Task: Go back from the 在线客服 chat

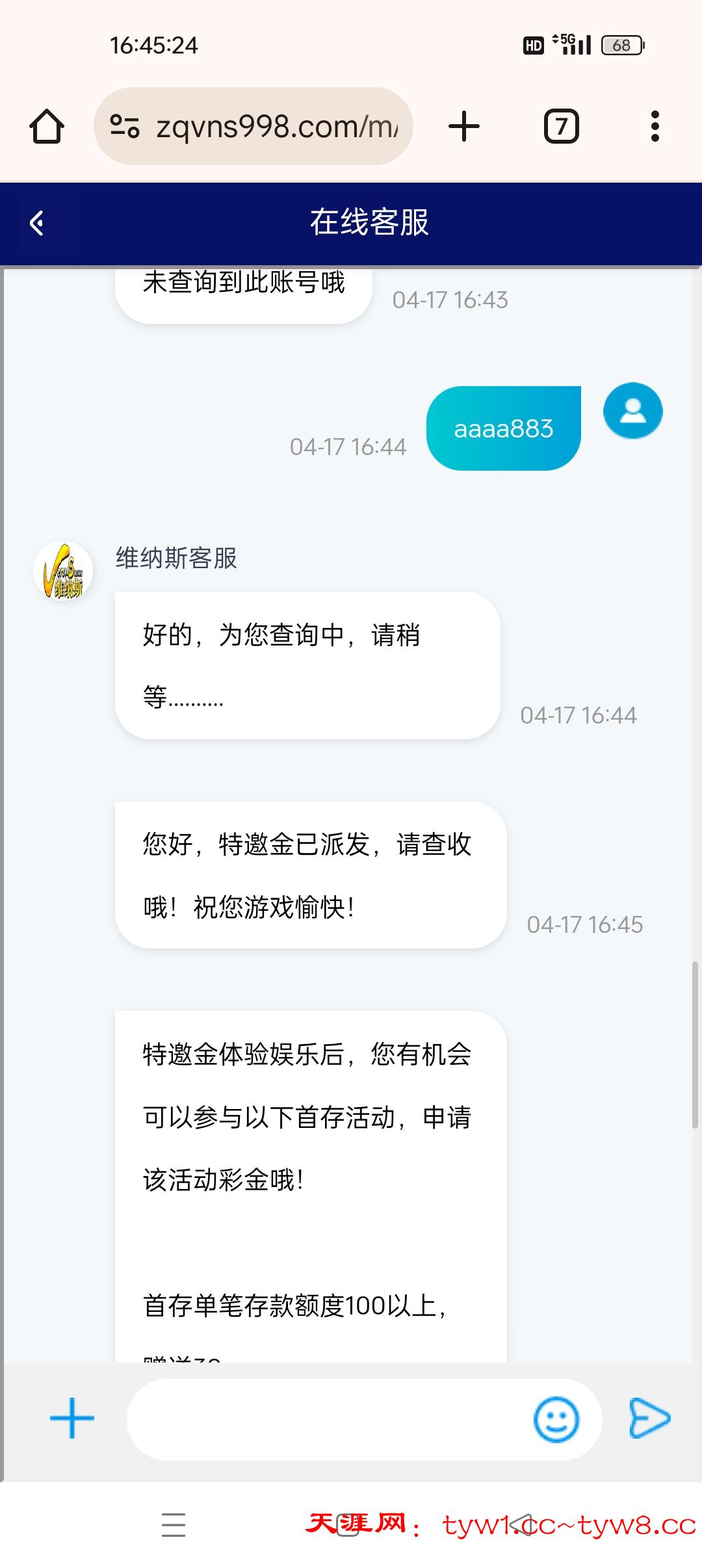Action: [x=38, y=223]
